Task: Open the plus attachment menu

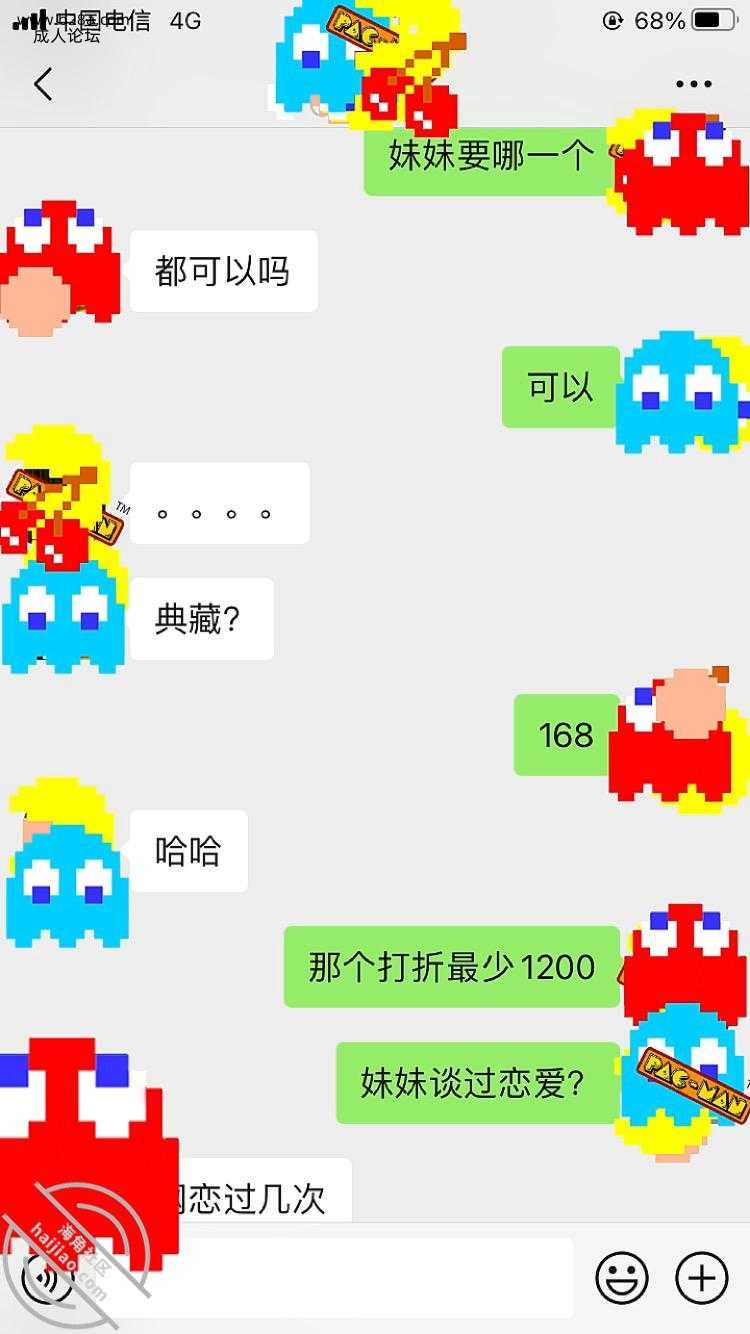Action: click(x=702, y=1278)
